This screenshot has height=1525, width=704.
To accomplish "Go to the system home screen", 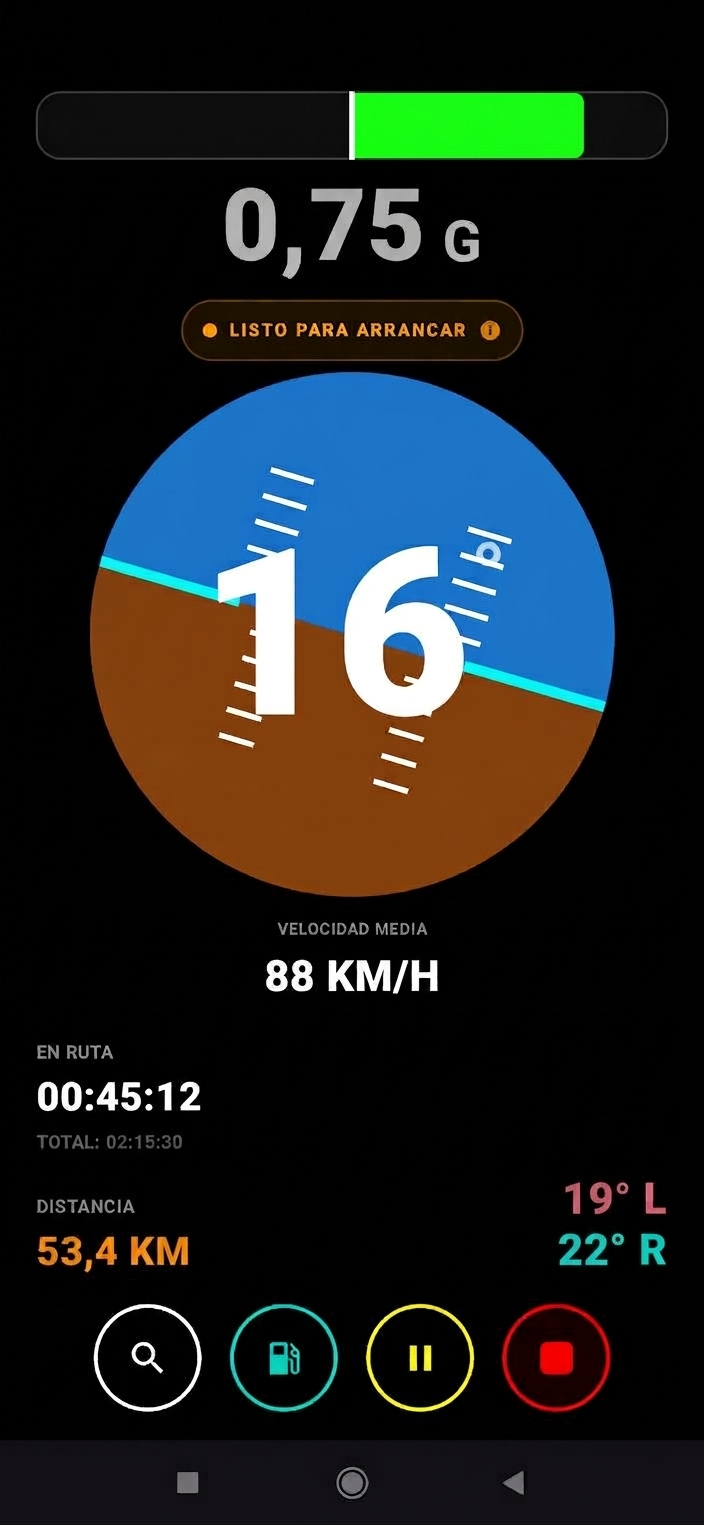I will 352,1482.
